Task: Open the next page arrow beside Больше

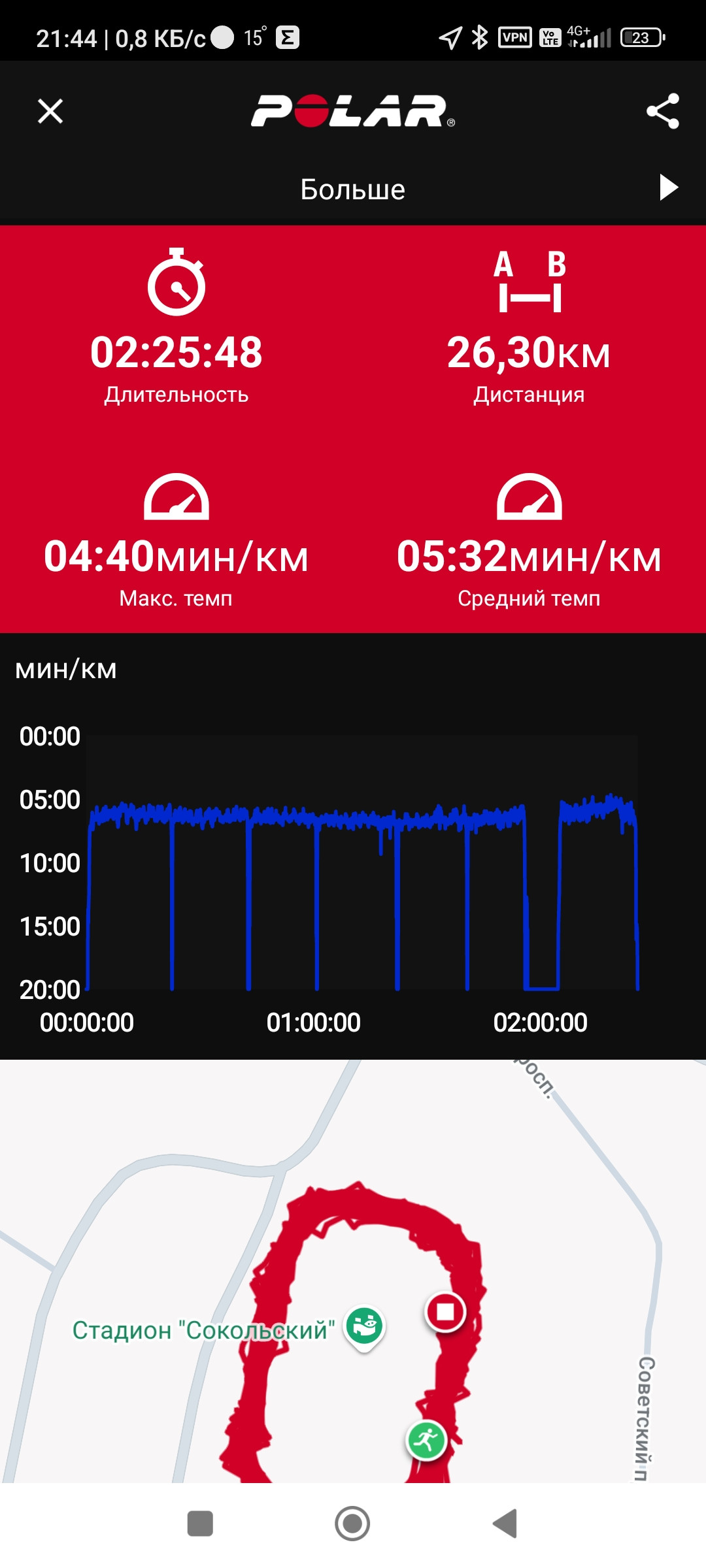Action: (x=668, y=188)
